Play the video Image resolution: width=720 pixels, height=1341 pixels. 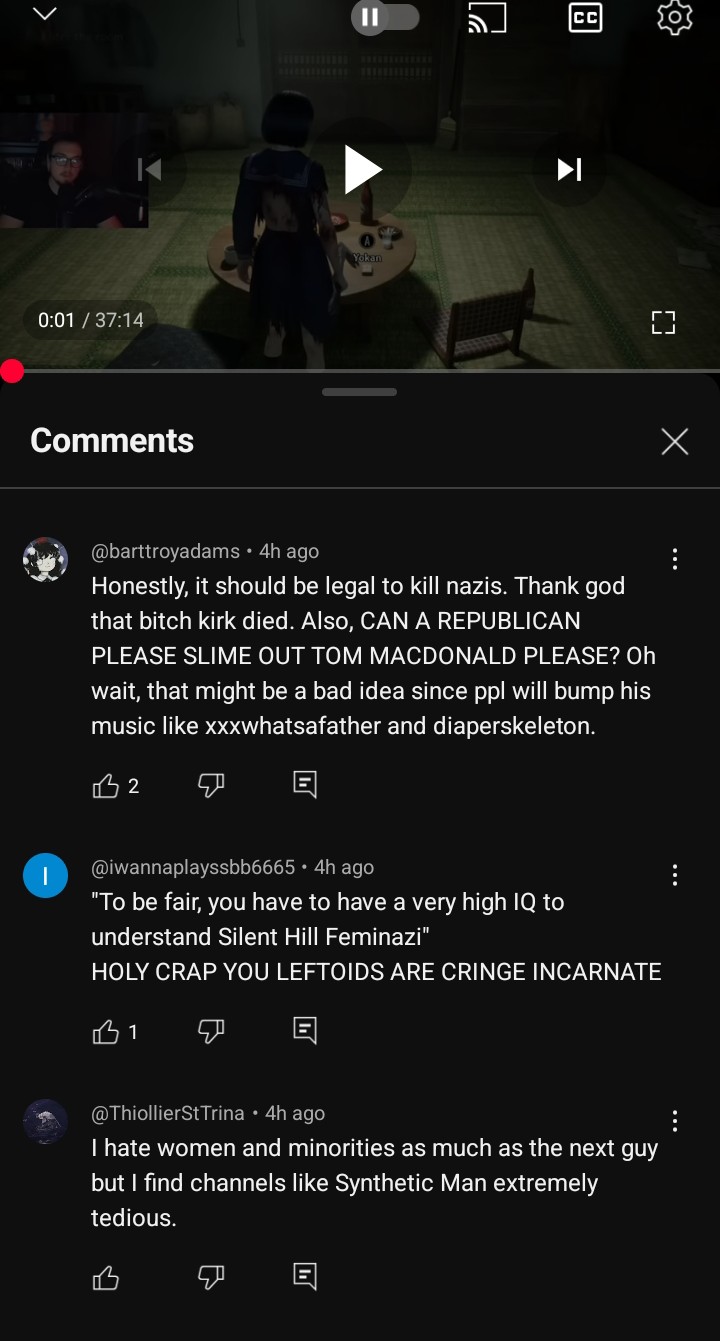point(362,170)
